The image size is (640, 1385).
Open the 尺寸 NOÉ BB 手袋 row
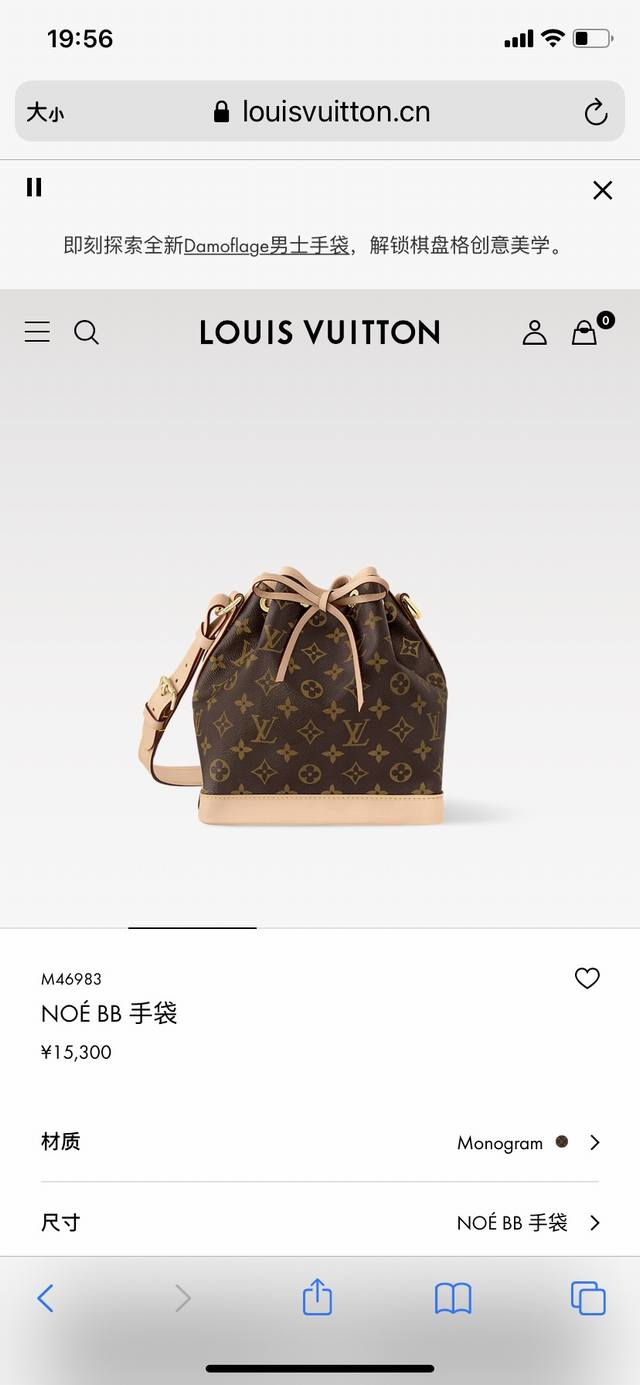coord(320,1222)
